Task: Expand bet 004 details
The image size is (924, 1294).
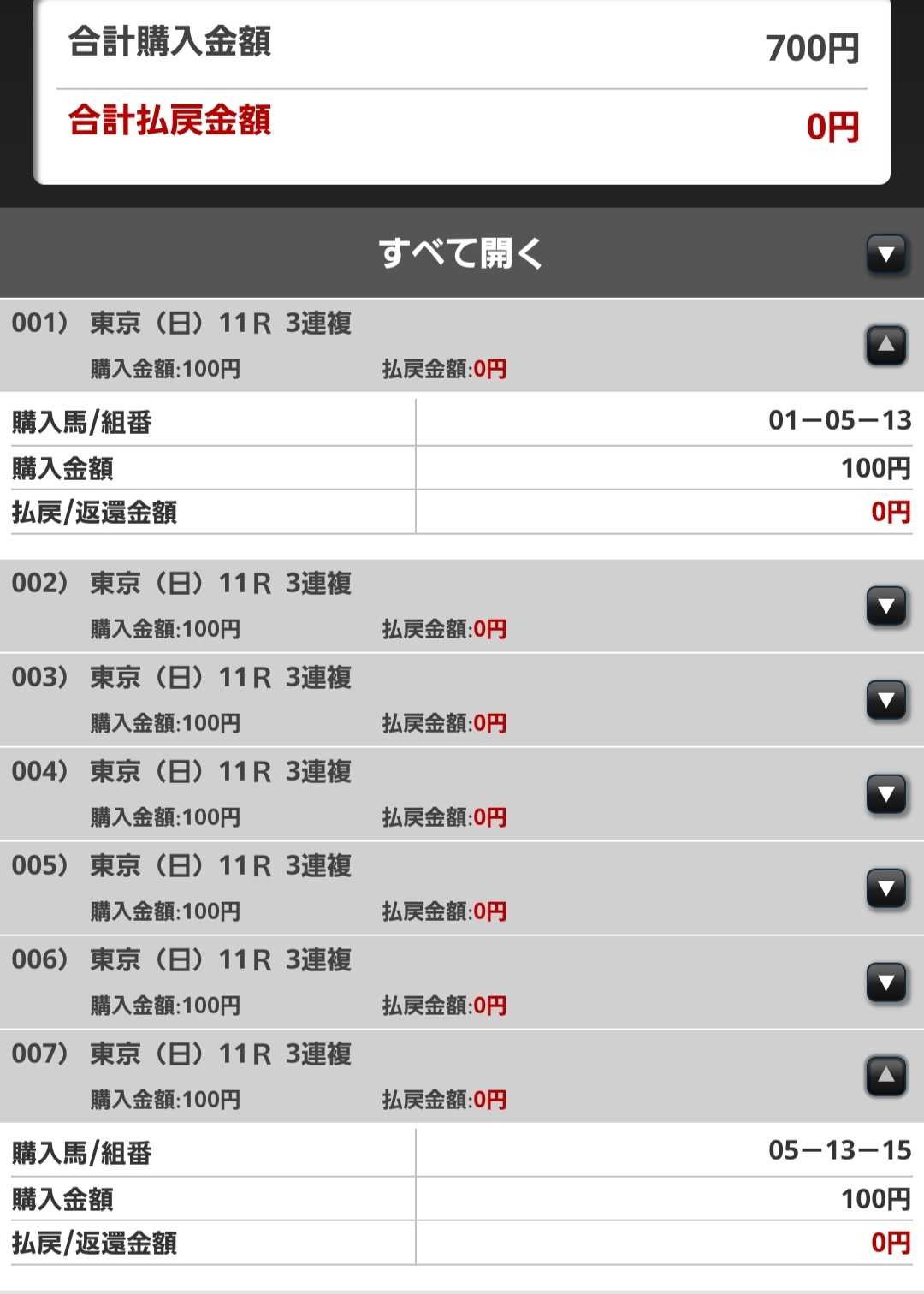Action: (886, 794)
